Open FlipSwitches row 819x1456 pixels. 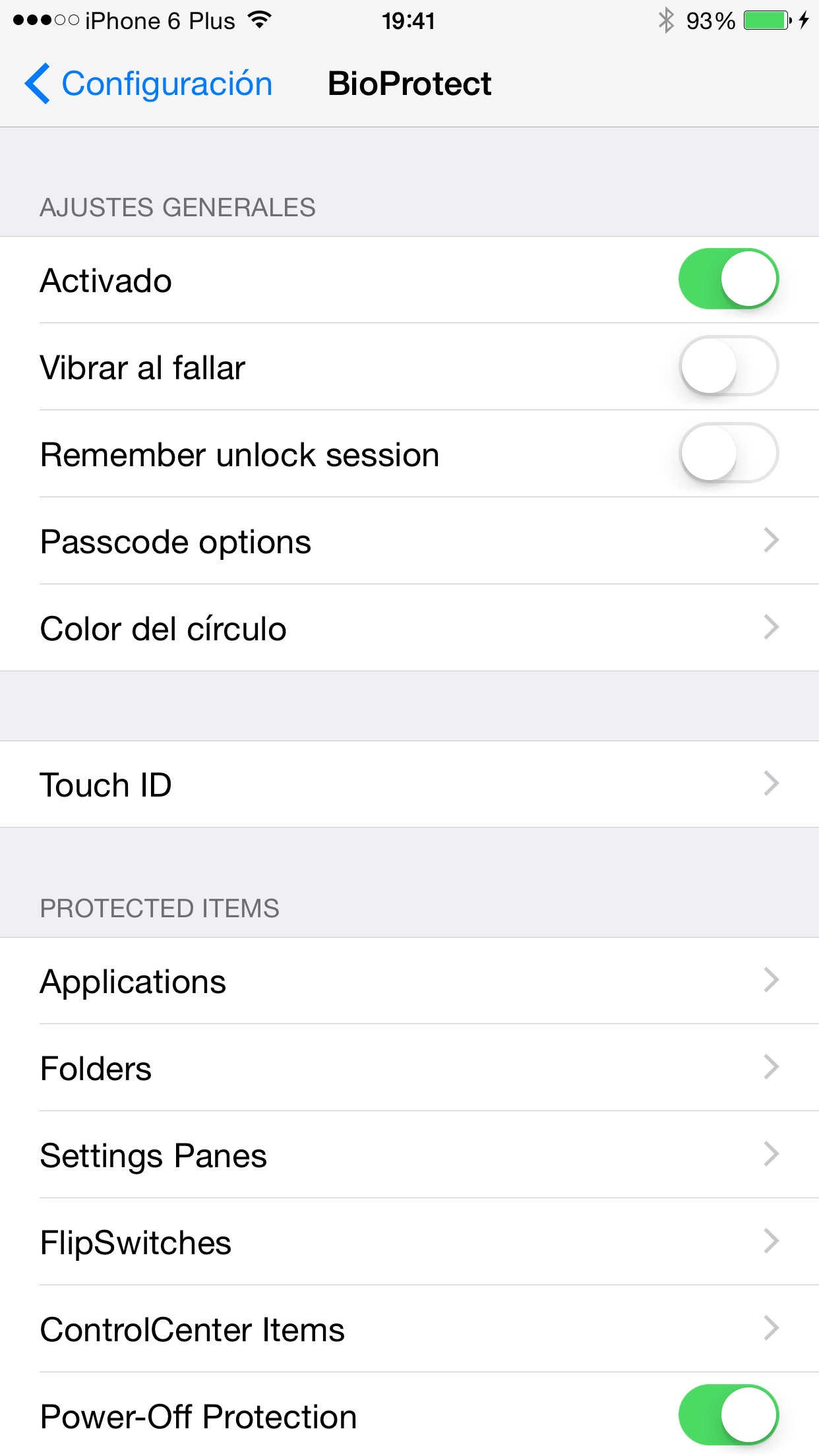click(409, 1242)
